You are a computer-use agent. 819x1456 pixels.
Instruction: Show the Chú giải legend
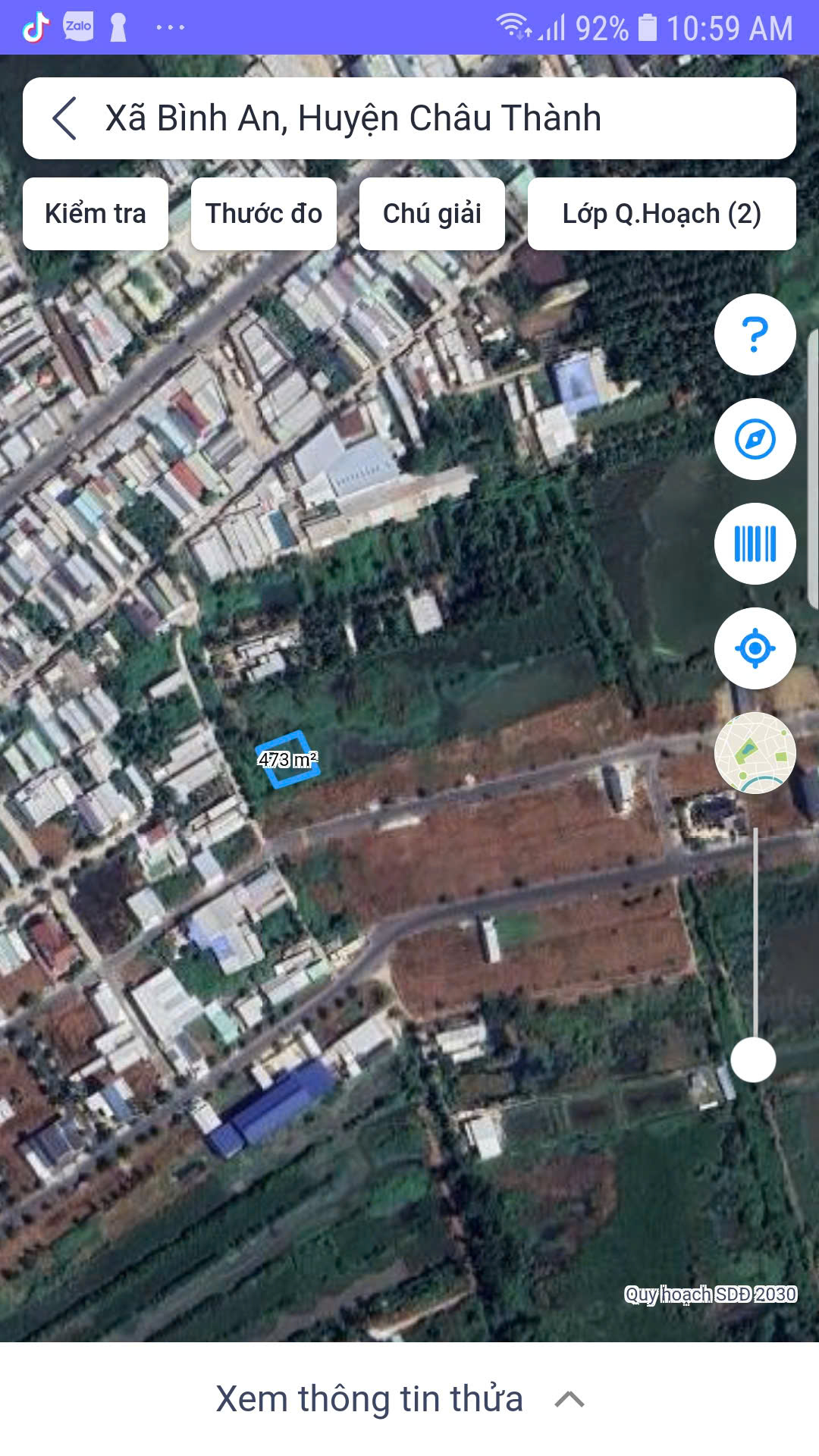432,214
